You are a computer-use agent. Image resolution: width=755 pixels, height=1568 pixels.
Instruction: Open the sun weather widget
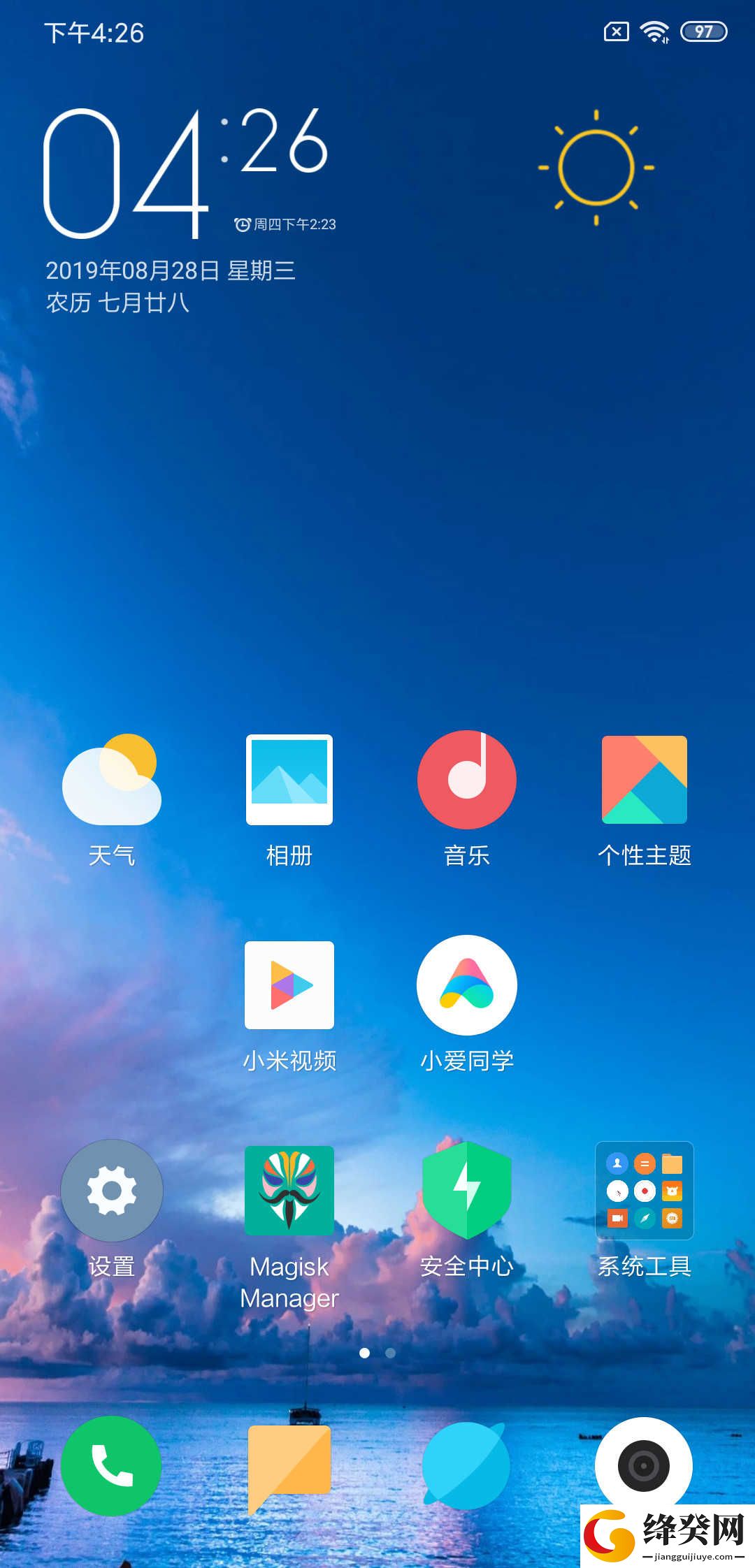(596, 168)
